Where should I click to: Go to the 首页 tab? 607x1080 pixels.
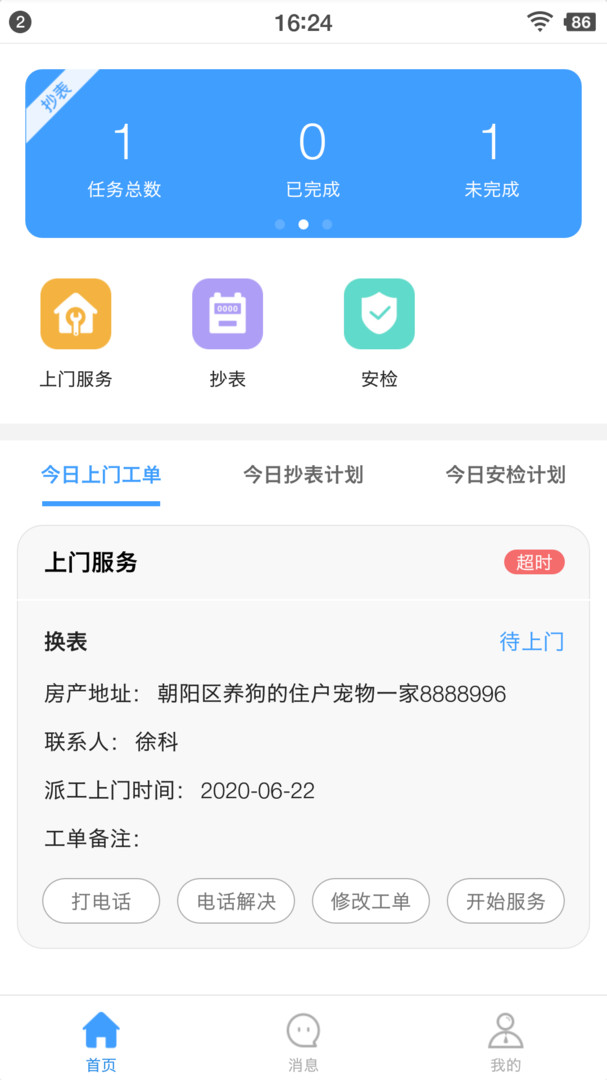[x=101, y=1040]
